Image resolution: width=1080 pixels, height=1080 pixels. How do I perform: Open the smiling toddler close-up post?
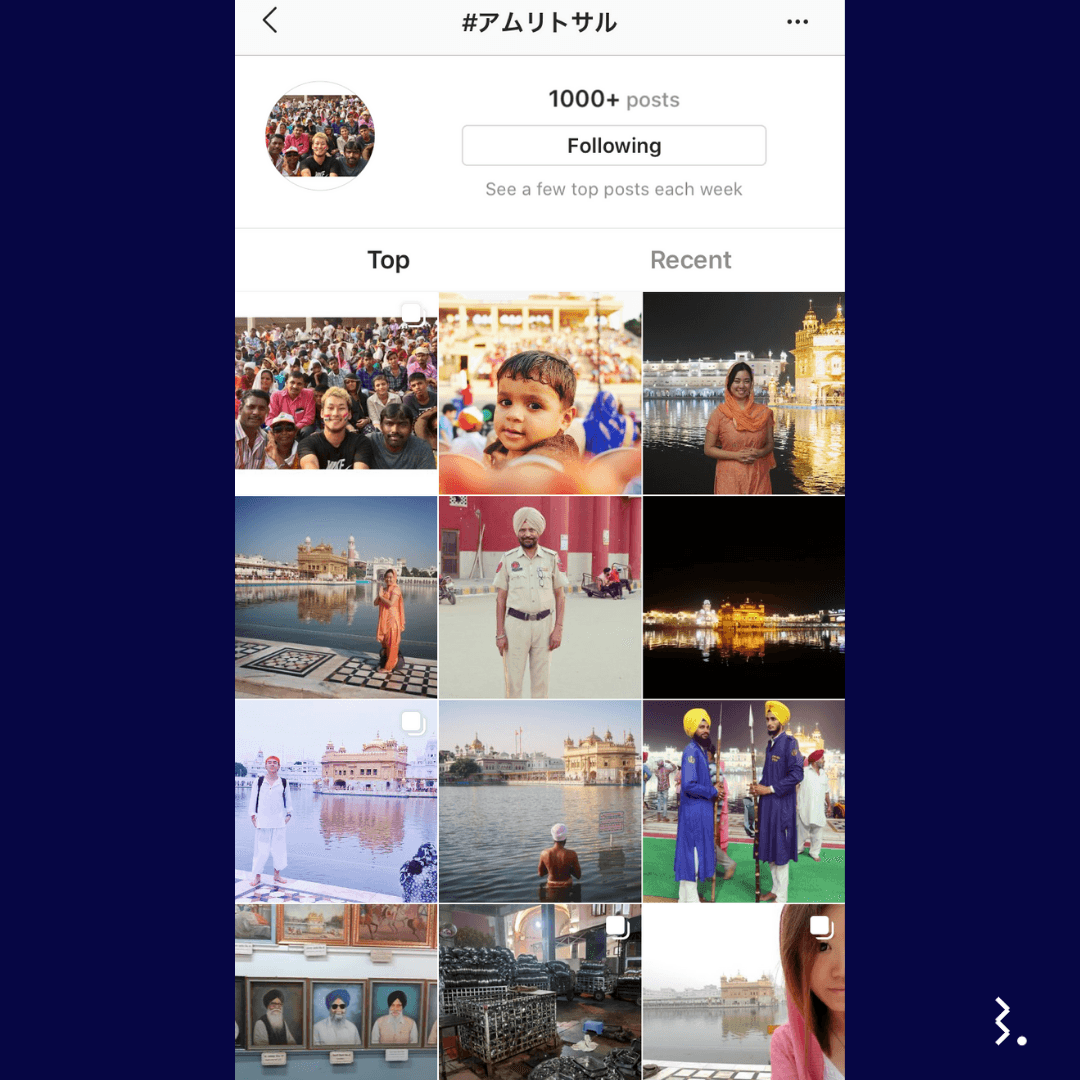540,393
